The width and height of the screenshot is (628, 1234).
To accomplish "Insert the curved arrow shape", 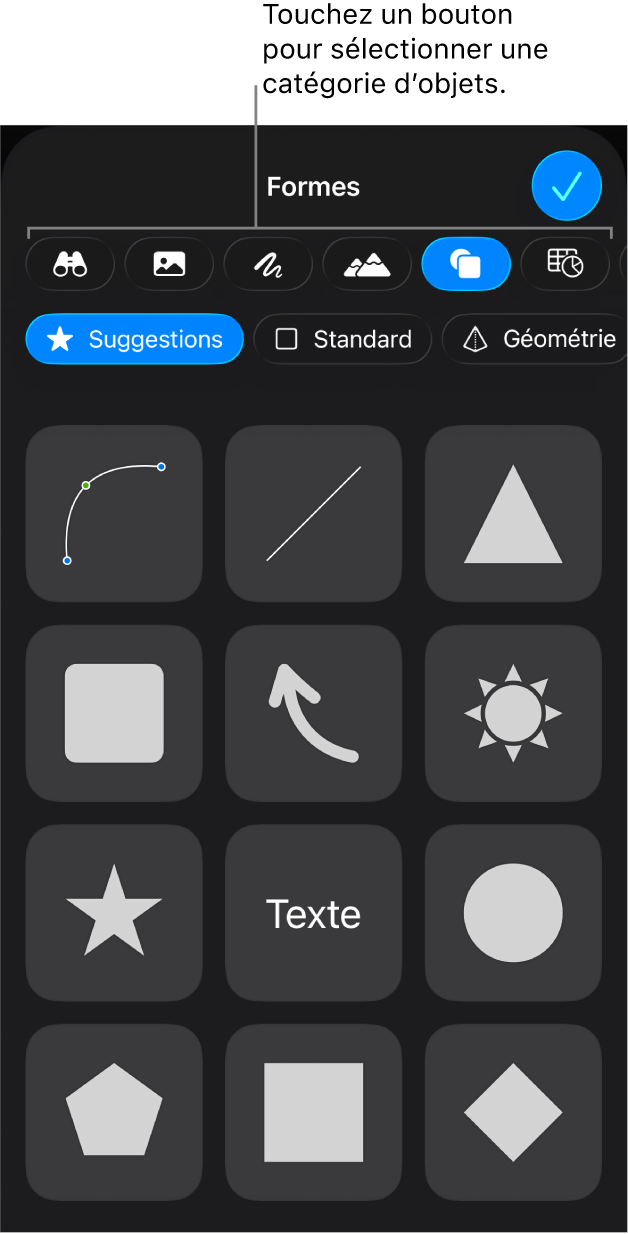I will click(x=314, y=713).
